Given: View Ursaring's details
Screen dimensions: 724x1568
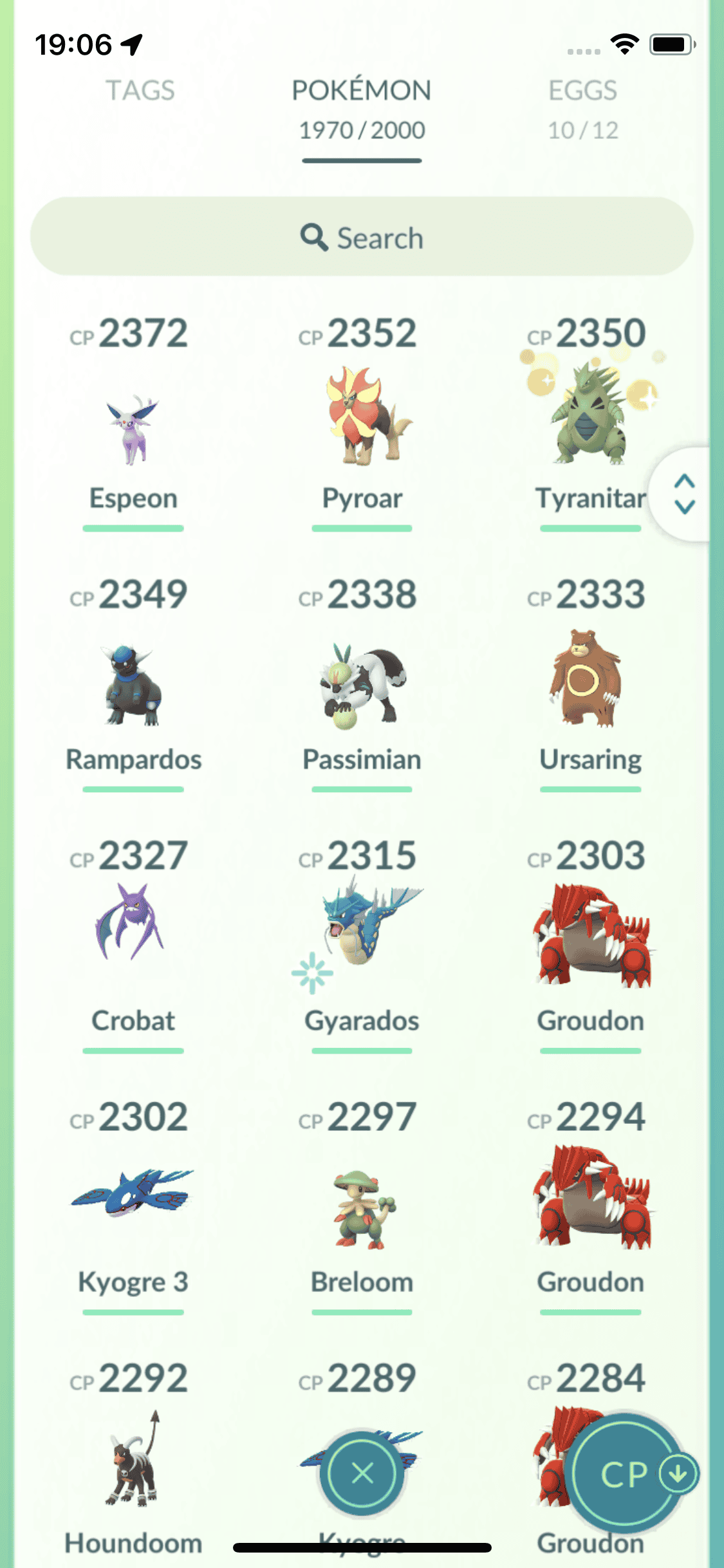Looking at the screenshot, I should (590, 682).
